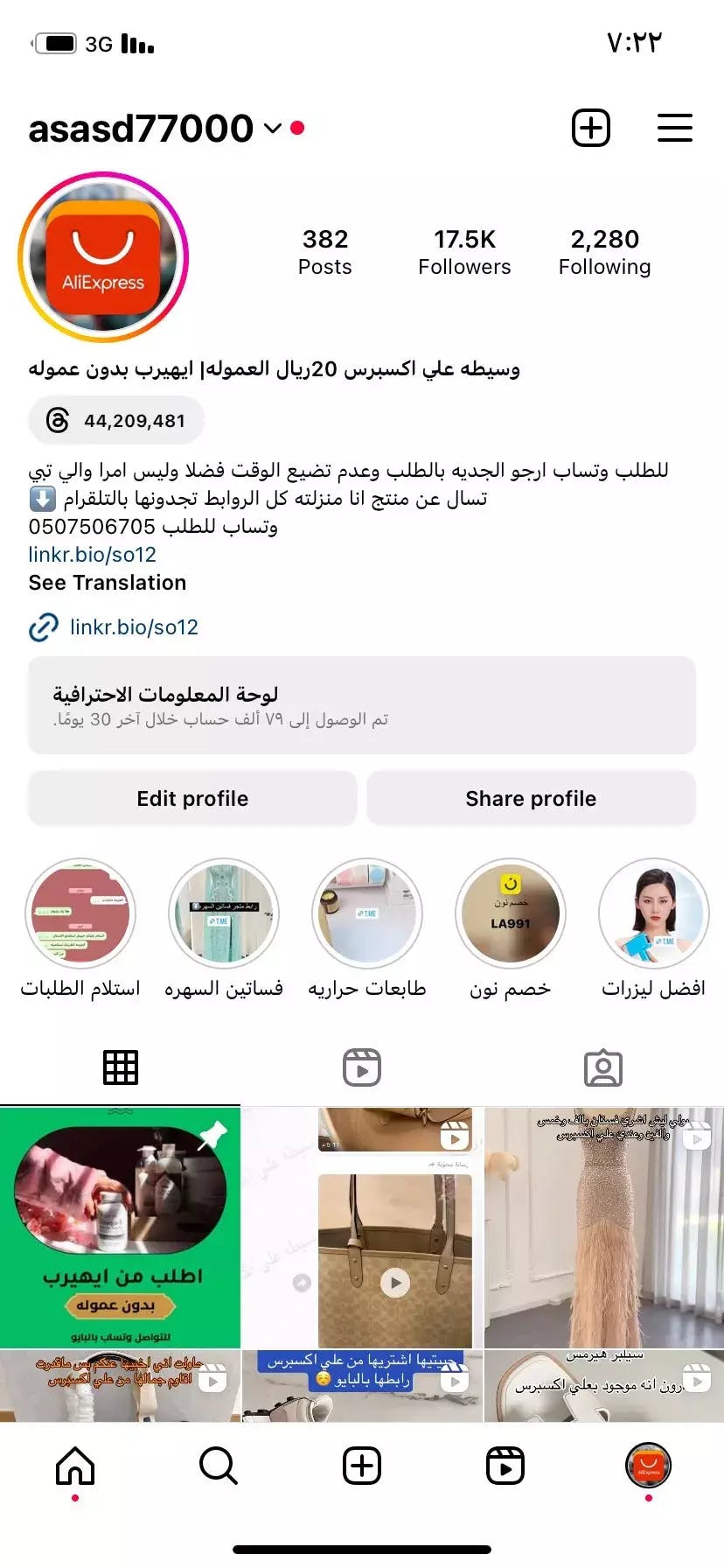Tap Edit profile
724x1568 pixels.
192,798
